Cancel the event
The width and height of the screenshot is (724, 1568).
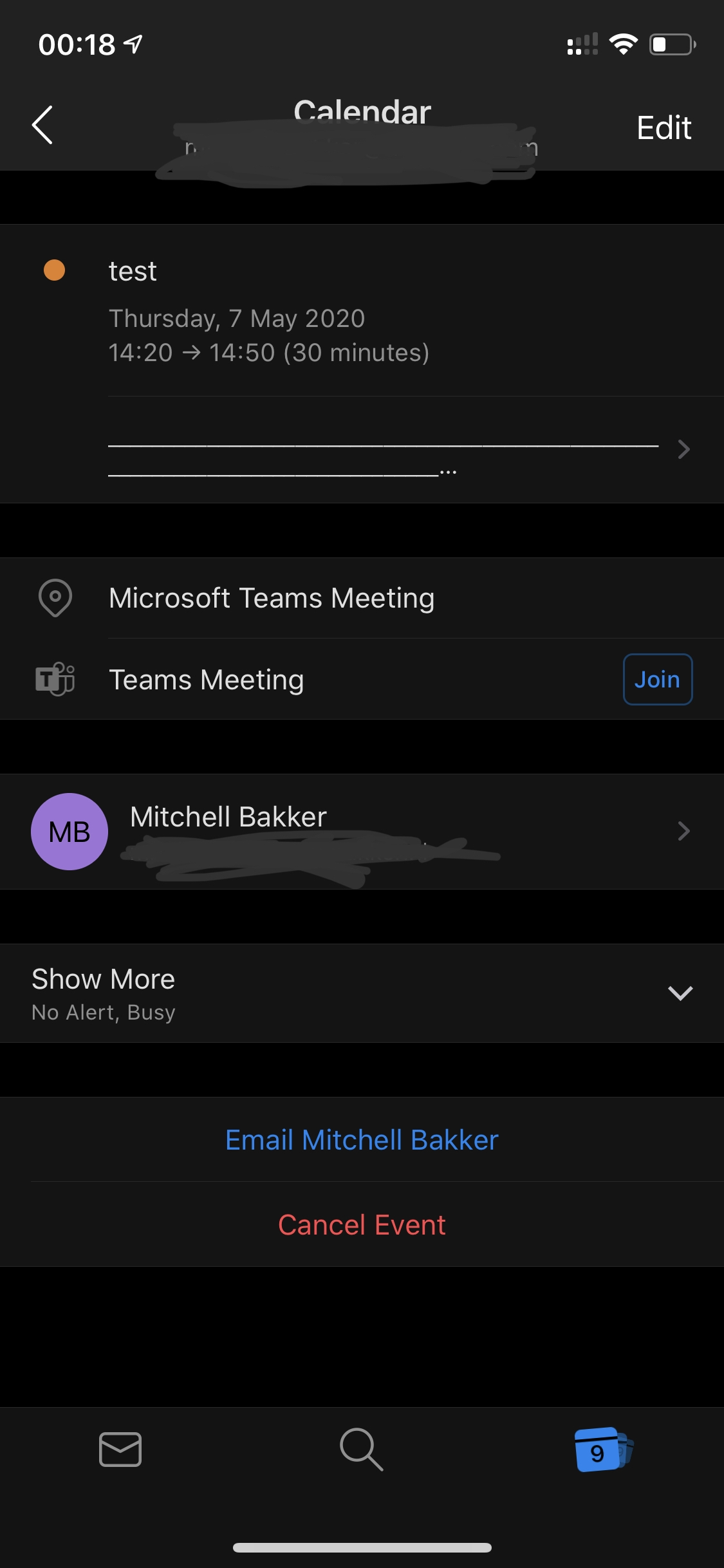coord(362,1224)
